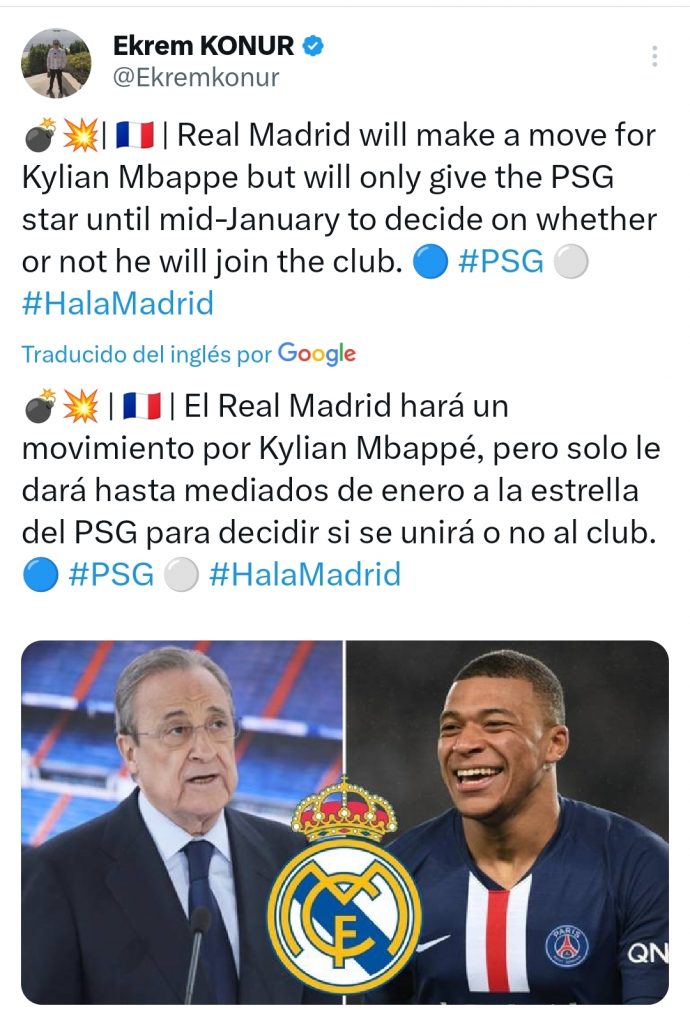Open the #HalaMadrid hashtag in the Spanish translation

pyautogui.click(x=304, y=574)
